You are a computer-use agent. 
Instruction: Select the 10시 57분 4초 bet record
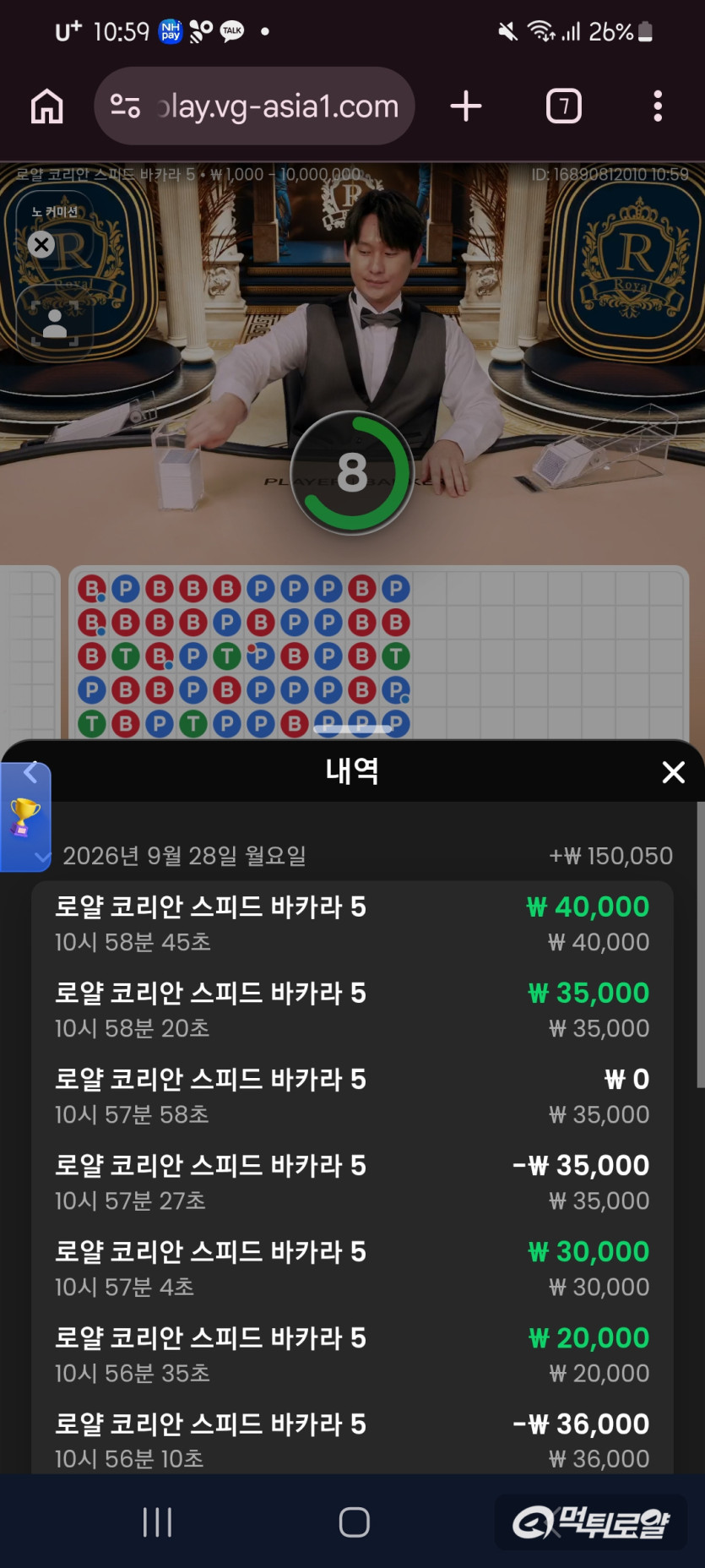click(352, 1268)
